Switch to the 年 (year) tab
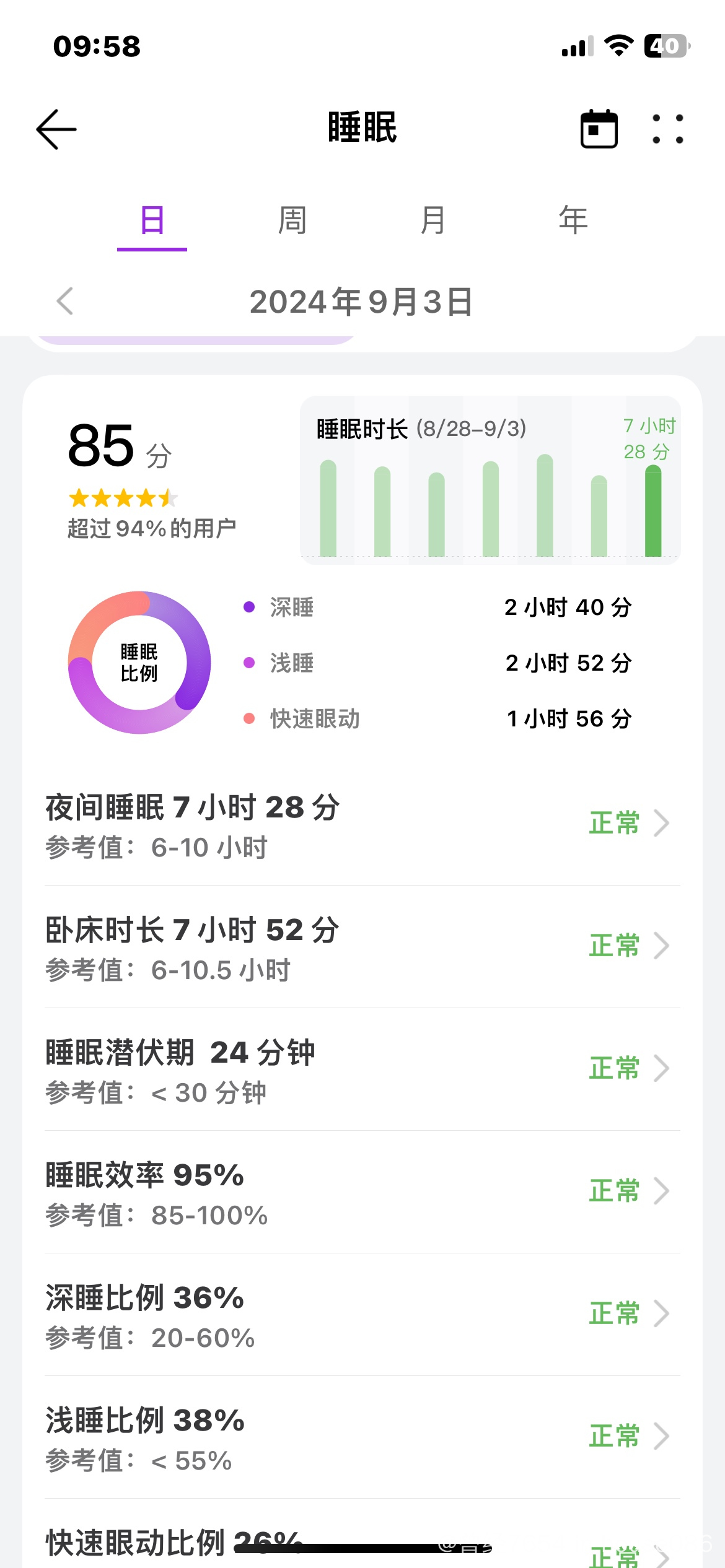The image size is (725, 1568). tap(573, 220)
